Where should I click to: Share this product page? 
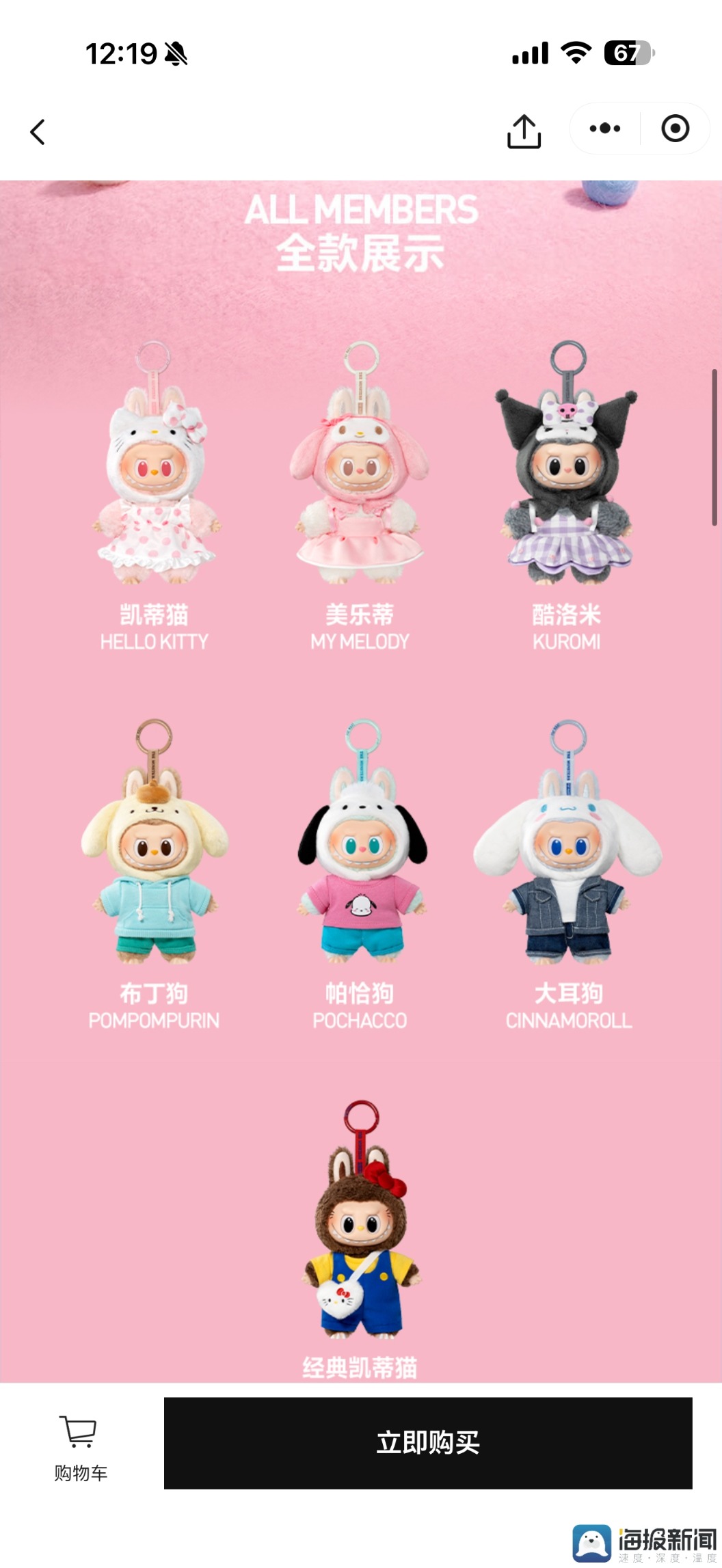point(524,131)
